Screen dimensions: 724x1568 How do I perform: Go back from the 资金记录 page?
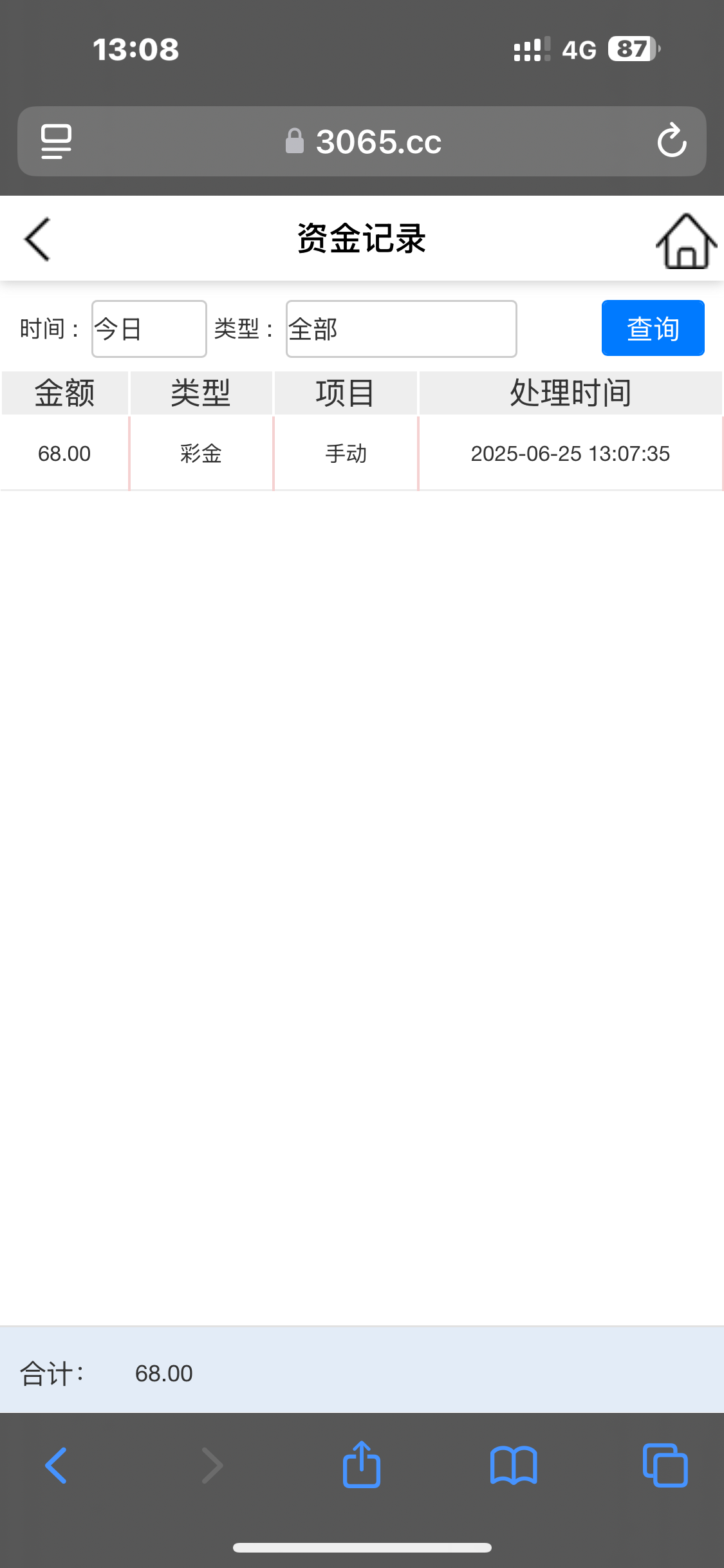[x=37, y=239]
